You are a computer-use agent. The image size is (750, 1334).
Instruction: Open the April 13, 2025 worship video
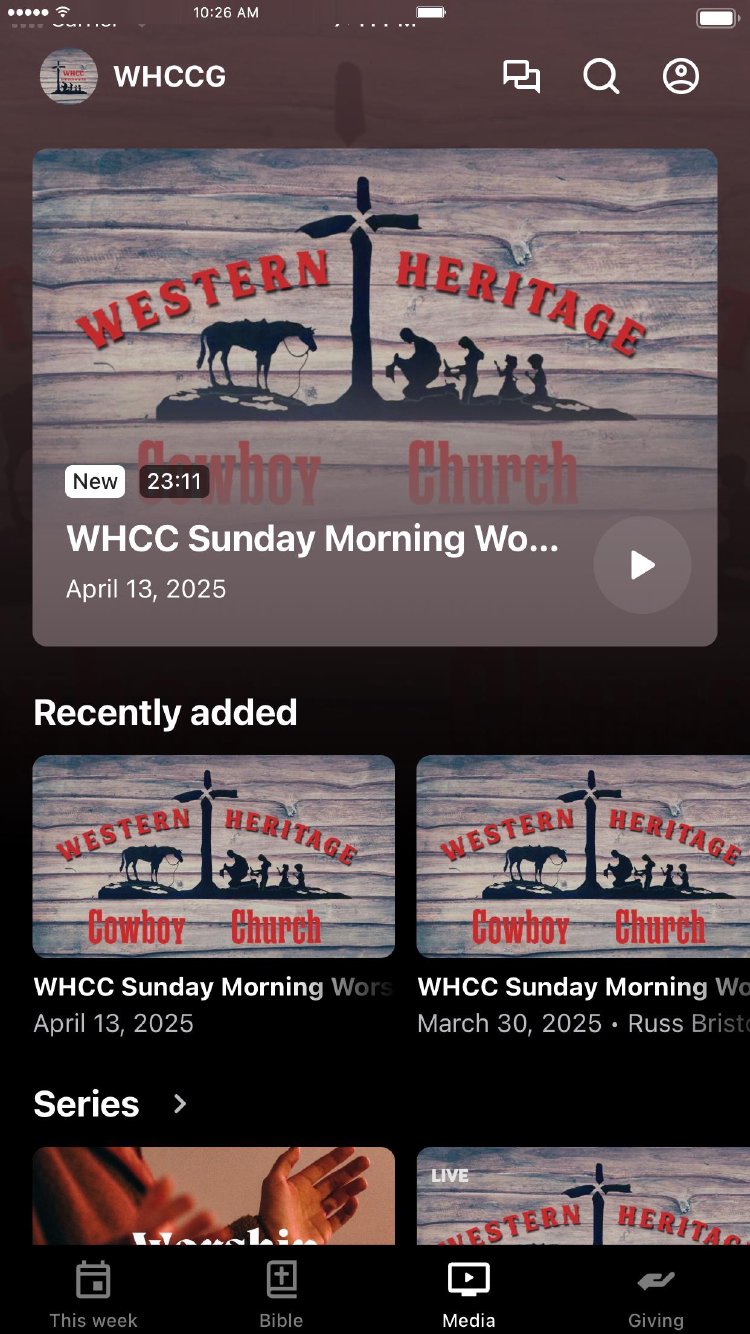214,857
